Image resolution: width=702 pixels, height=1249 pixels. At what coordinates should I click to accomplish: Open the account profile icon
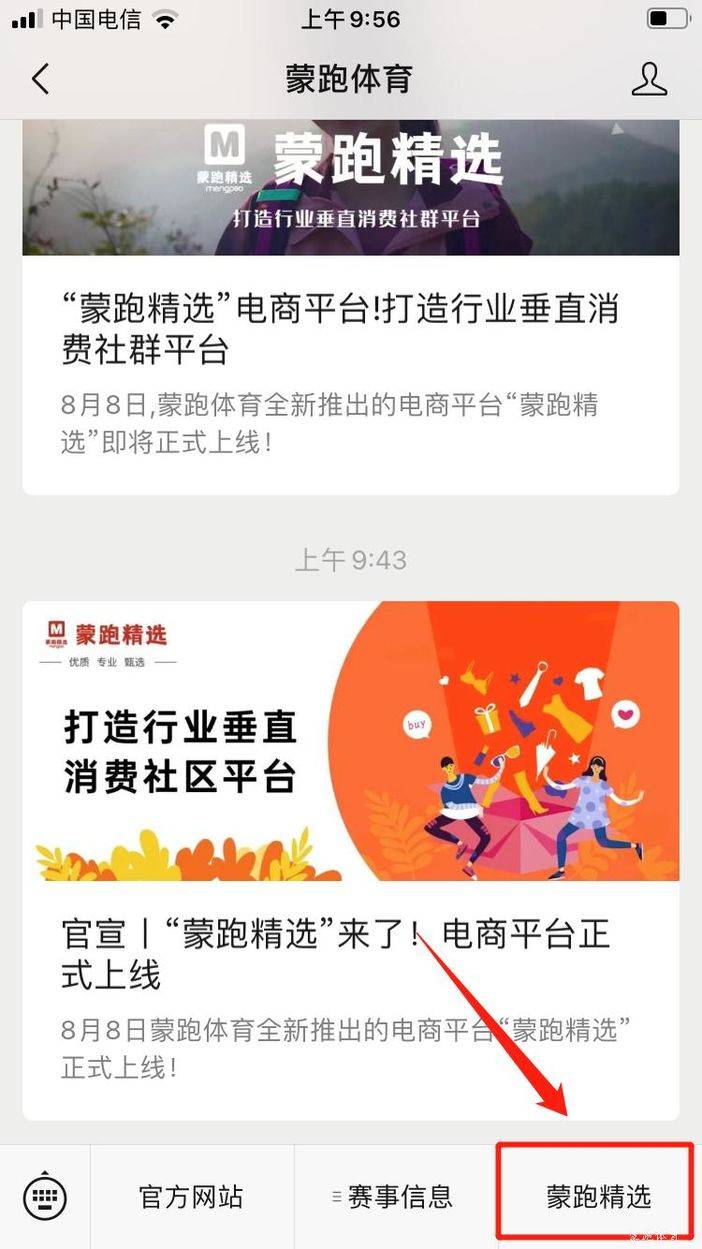[x=650, y=79]
